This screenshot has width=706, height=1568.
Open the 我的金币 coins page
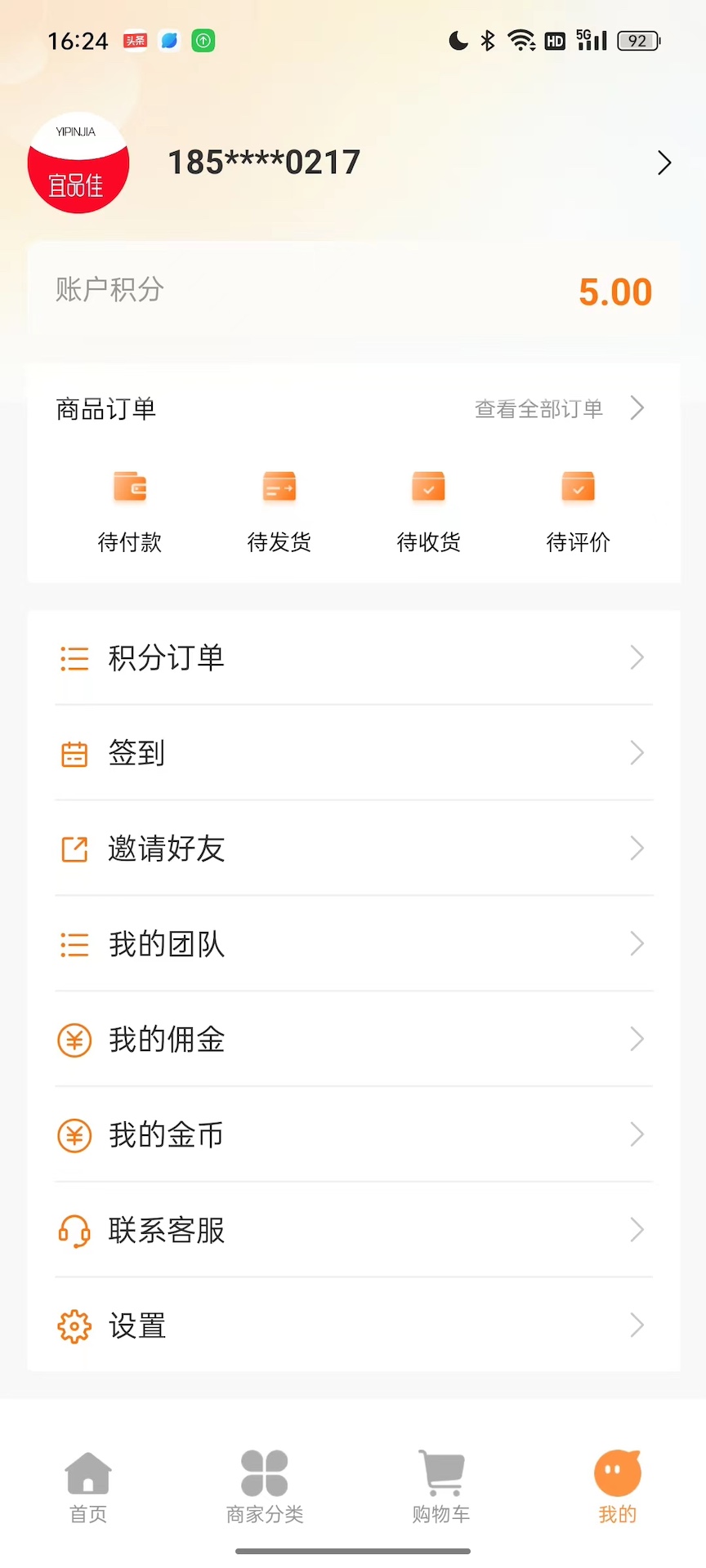tap(353, 1135)
